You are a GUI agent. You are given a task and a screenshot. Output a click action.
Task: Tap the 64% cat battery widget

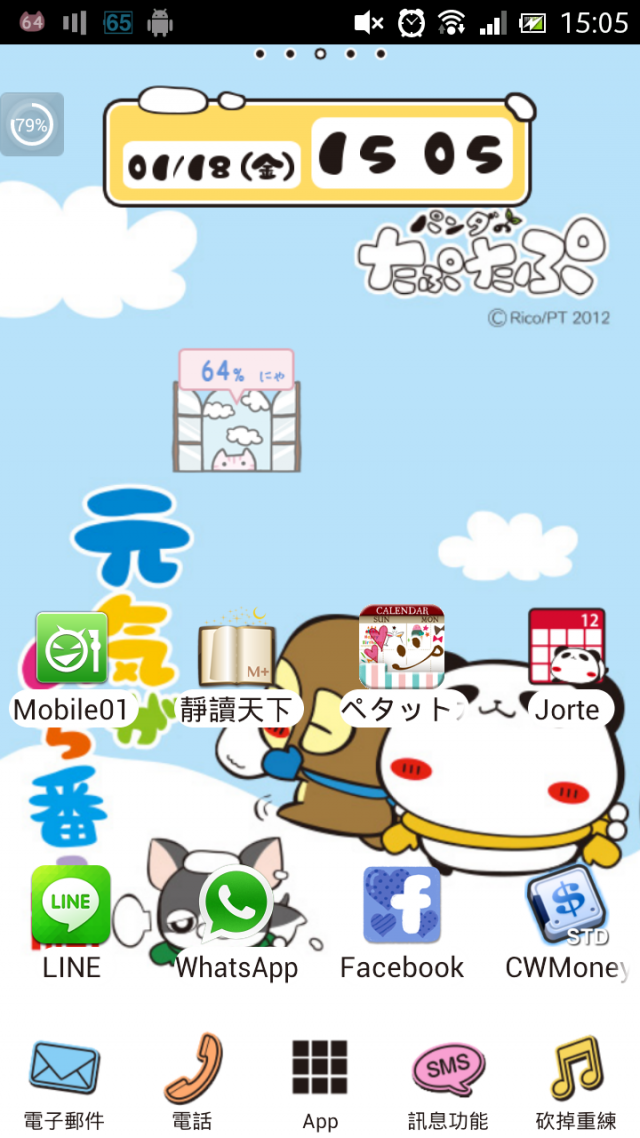237,410
